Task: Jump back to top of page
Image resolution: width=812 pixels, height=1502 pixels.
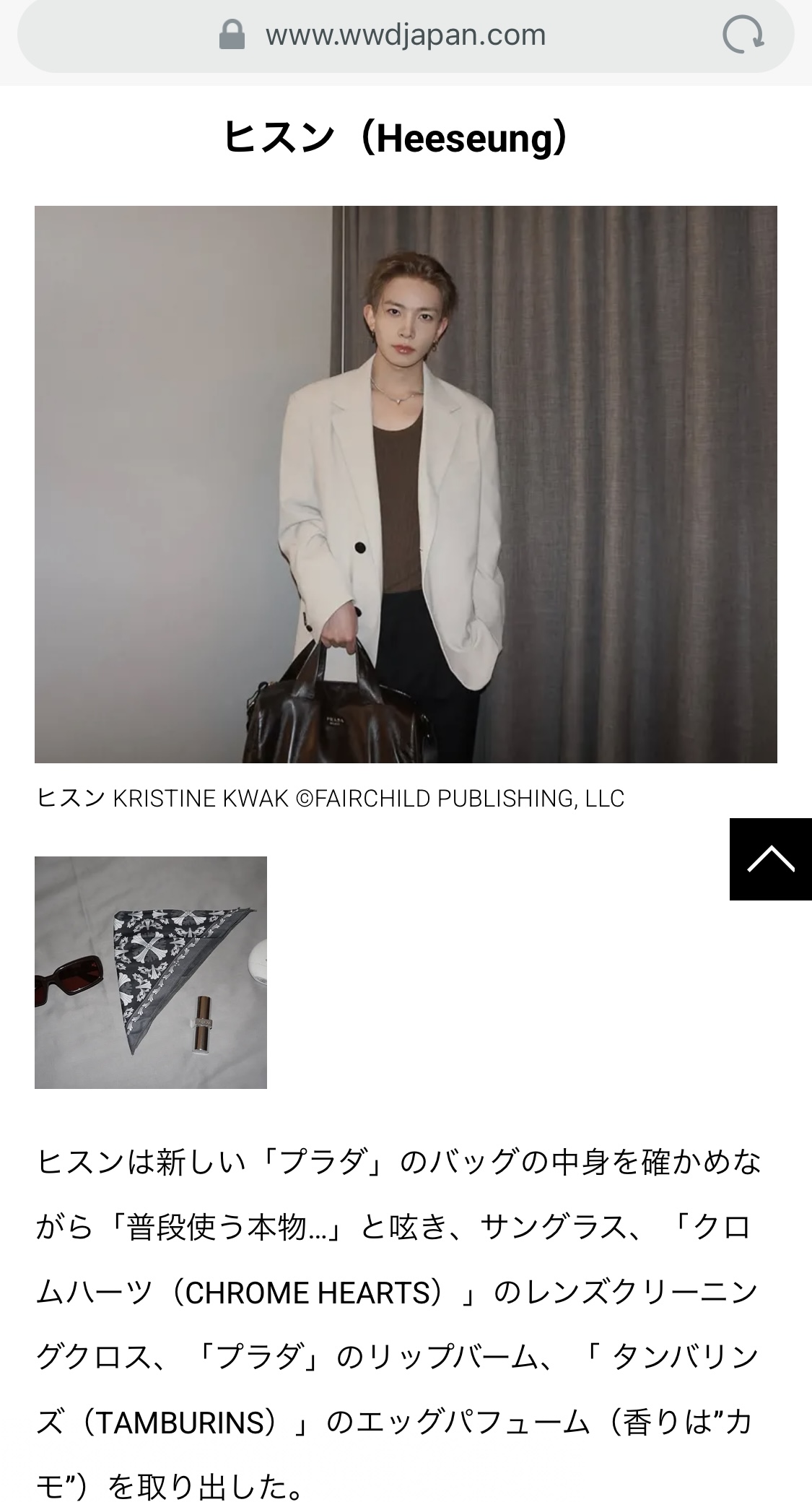Action: 771,859
